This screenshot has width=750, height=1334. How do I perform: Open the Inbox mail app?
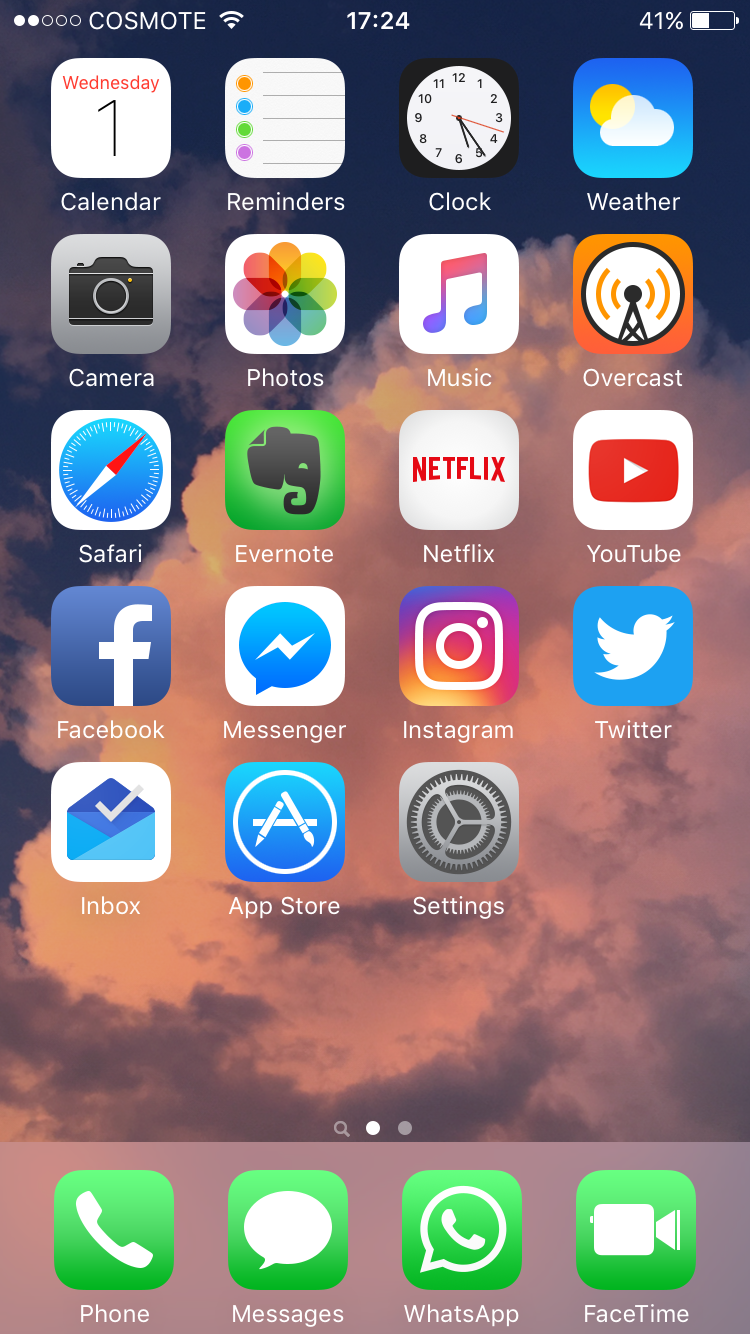[111, 822]
